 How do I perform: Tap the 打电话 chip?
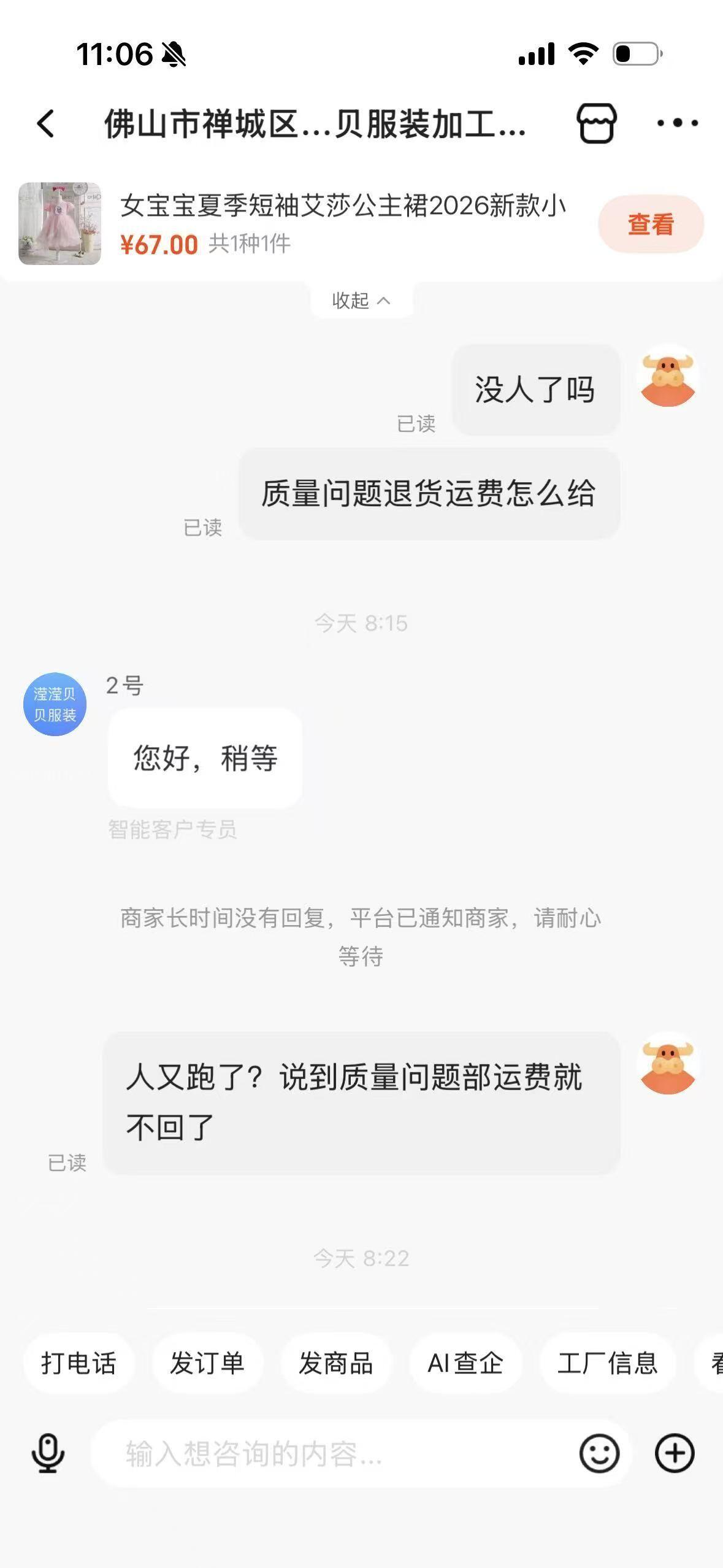coord(78,1363)
